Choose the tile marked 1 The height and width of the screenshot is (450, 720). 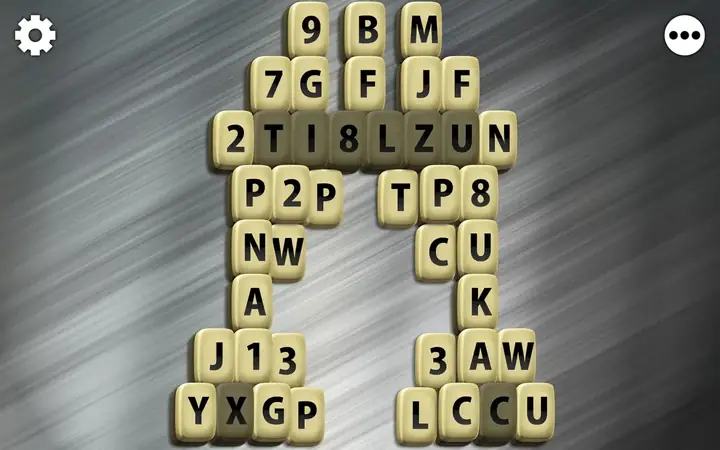[254, 355]
